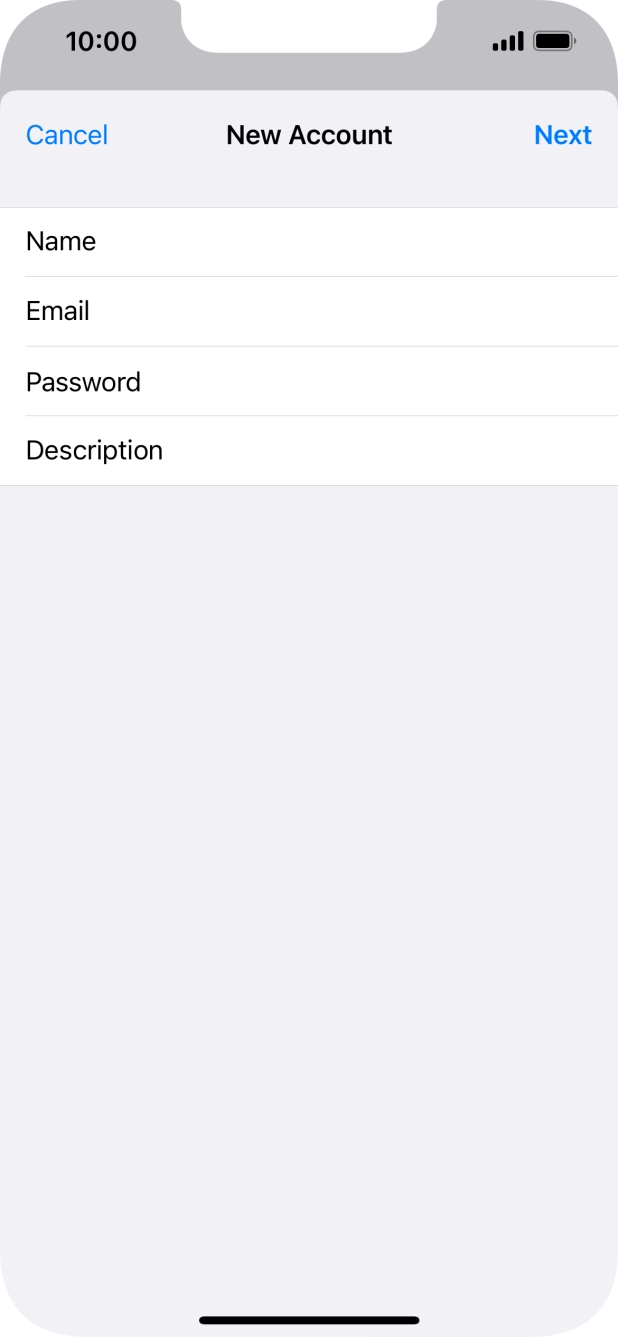Focus the Email field
The height and width of the screenshot is (1337, 618).
309,312
